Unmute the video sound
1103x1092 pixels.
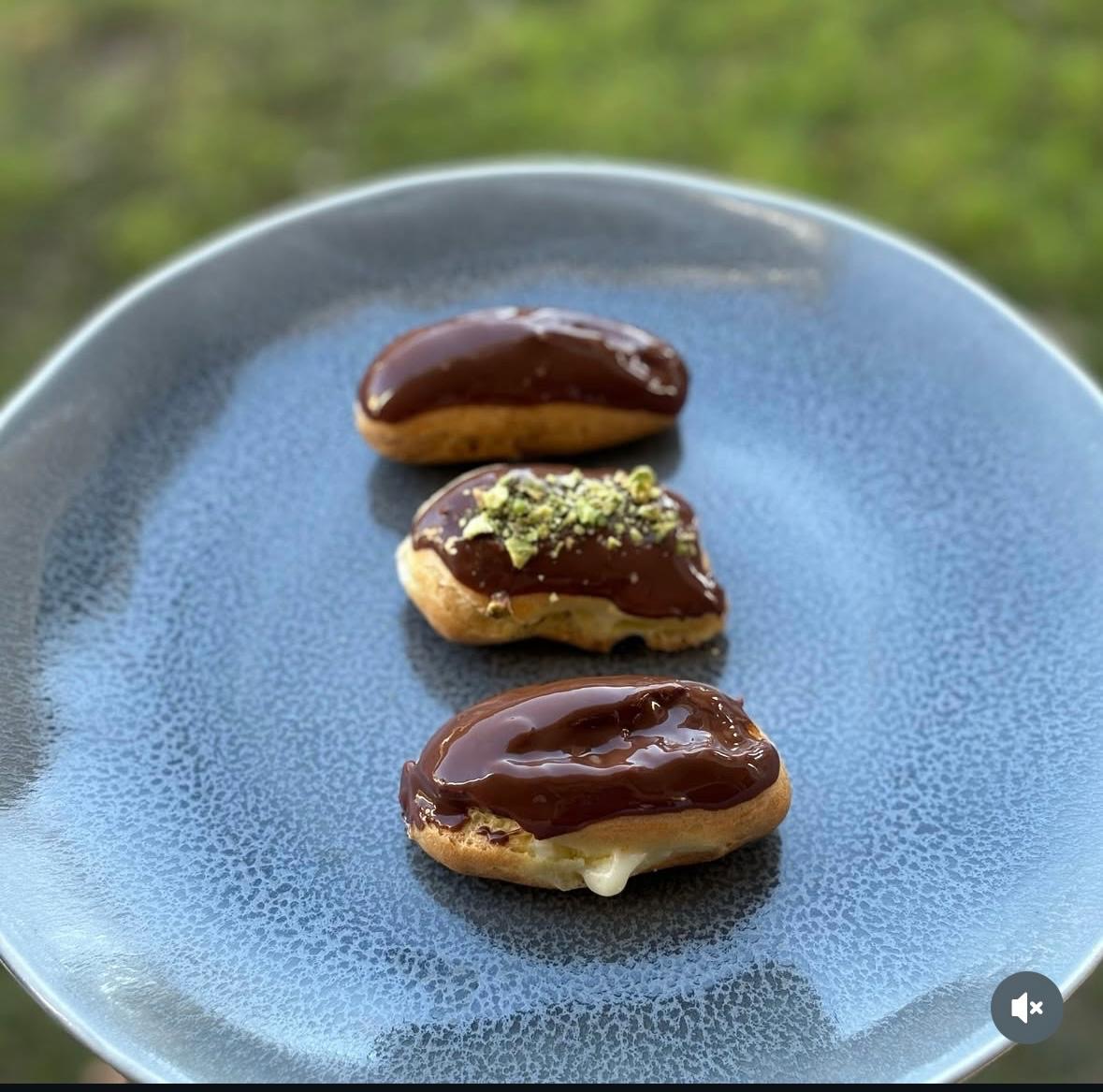click(x=1026, y=1008)
